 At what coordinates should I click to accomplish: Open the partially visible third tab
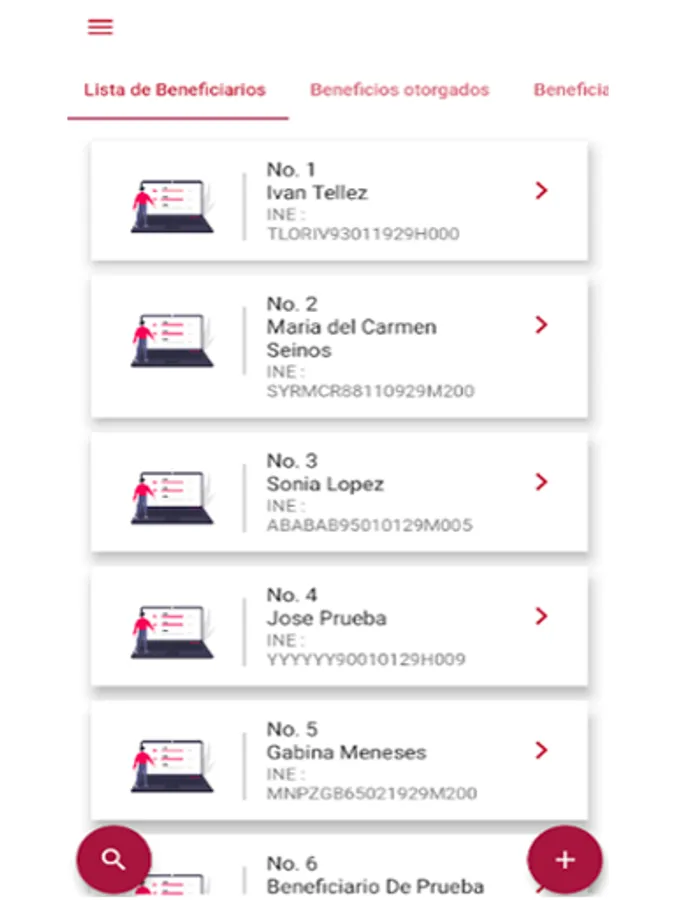click(571, 90)
